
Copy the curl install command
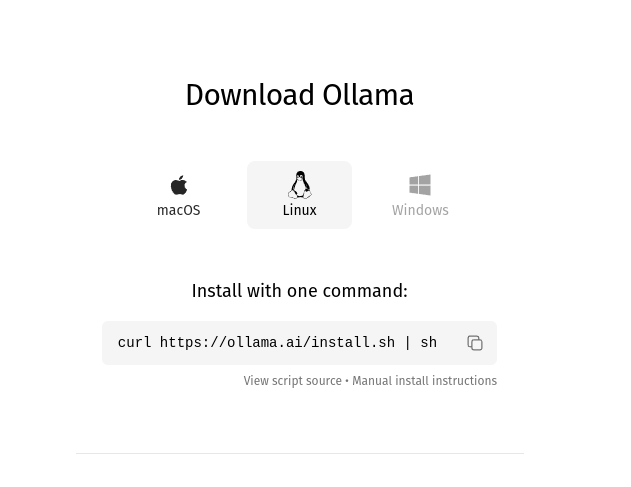tap(475, 343)
